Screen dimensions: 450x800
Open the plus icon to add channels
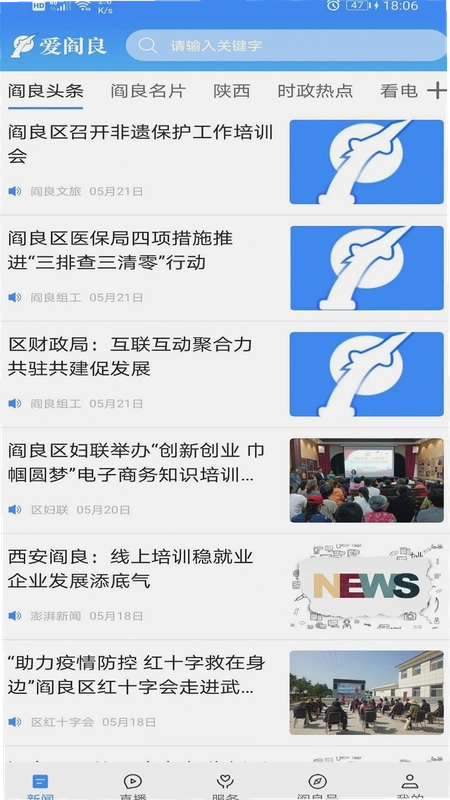pos(437,91)
